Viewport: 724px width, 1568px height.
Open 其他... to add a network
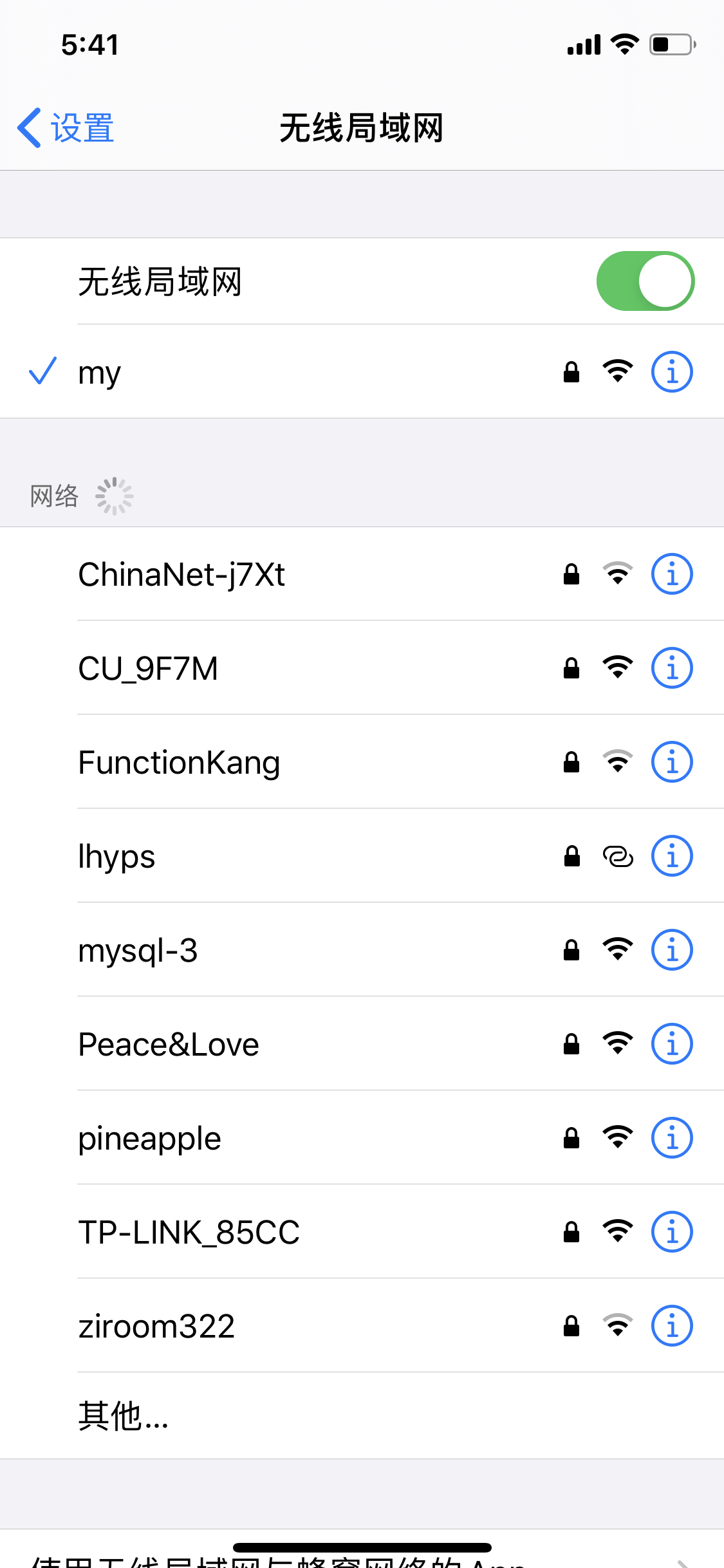click(124, 1416)
